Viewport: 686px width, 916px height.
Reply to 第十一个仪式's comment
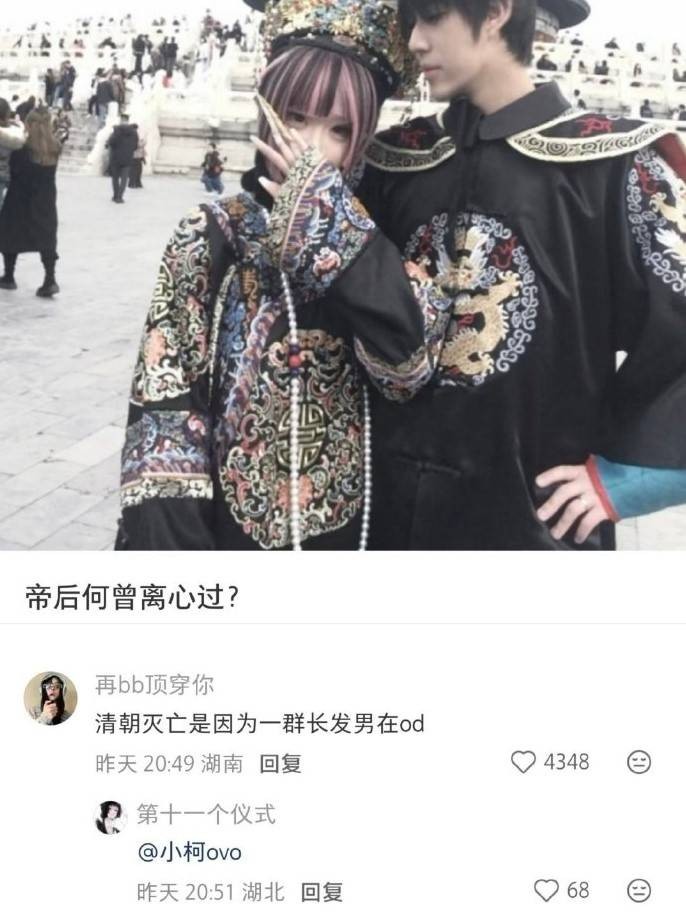322,891
